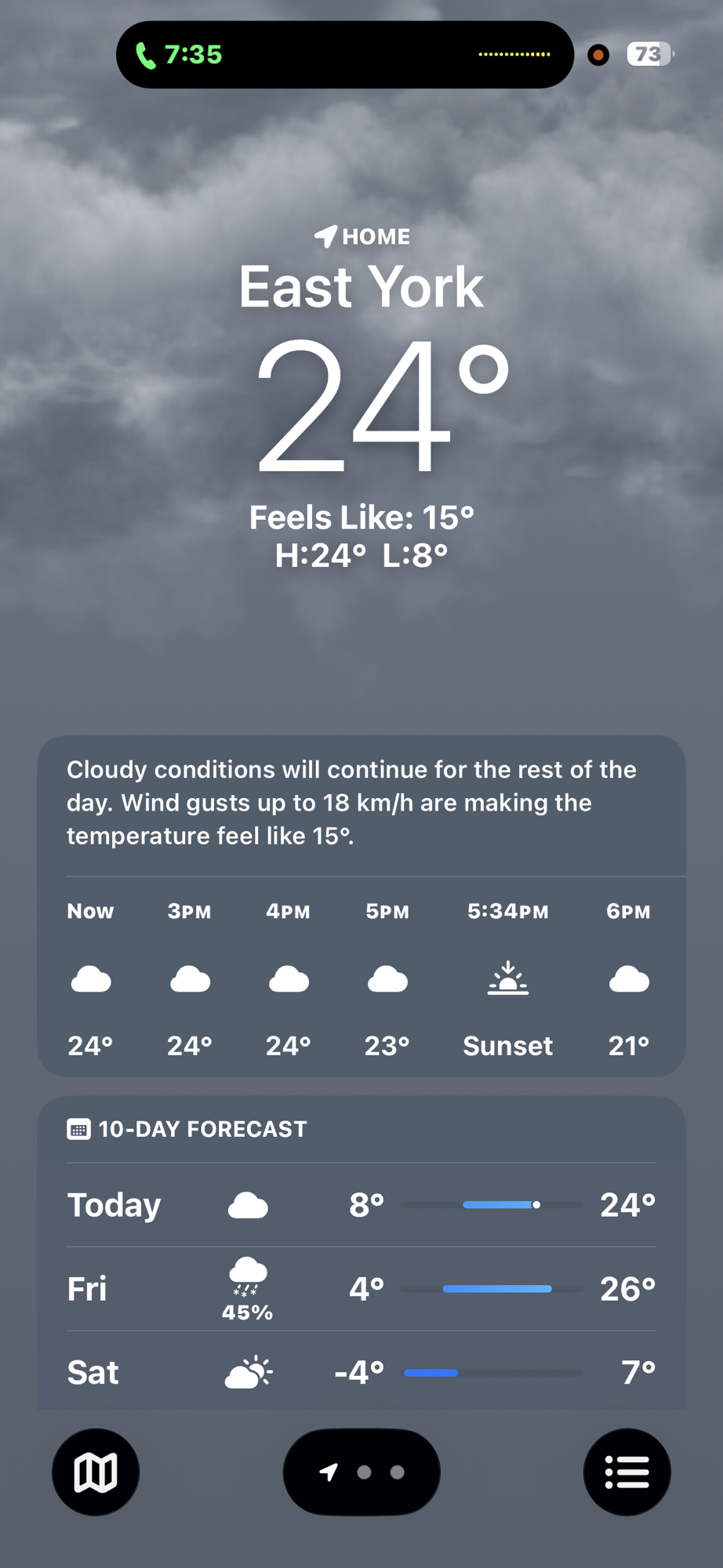The width and height of the screenshot is (723, 1568).
Task: Return to the ongoing call at 7:35
Action: coord(180,55)
